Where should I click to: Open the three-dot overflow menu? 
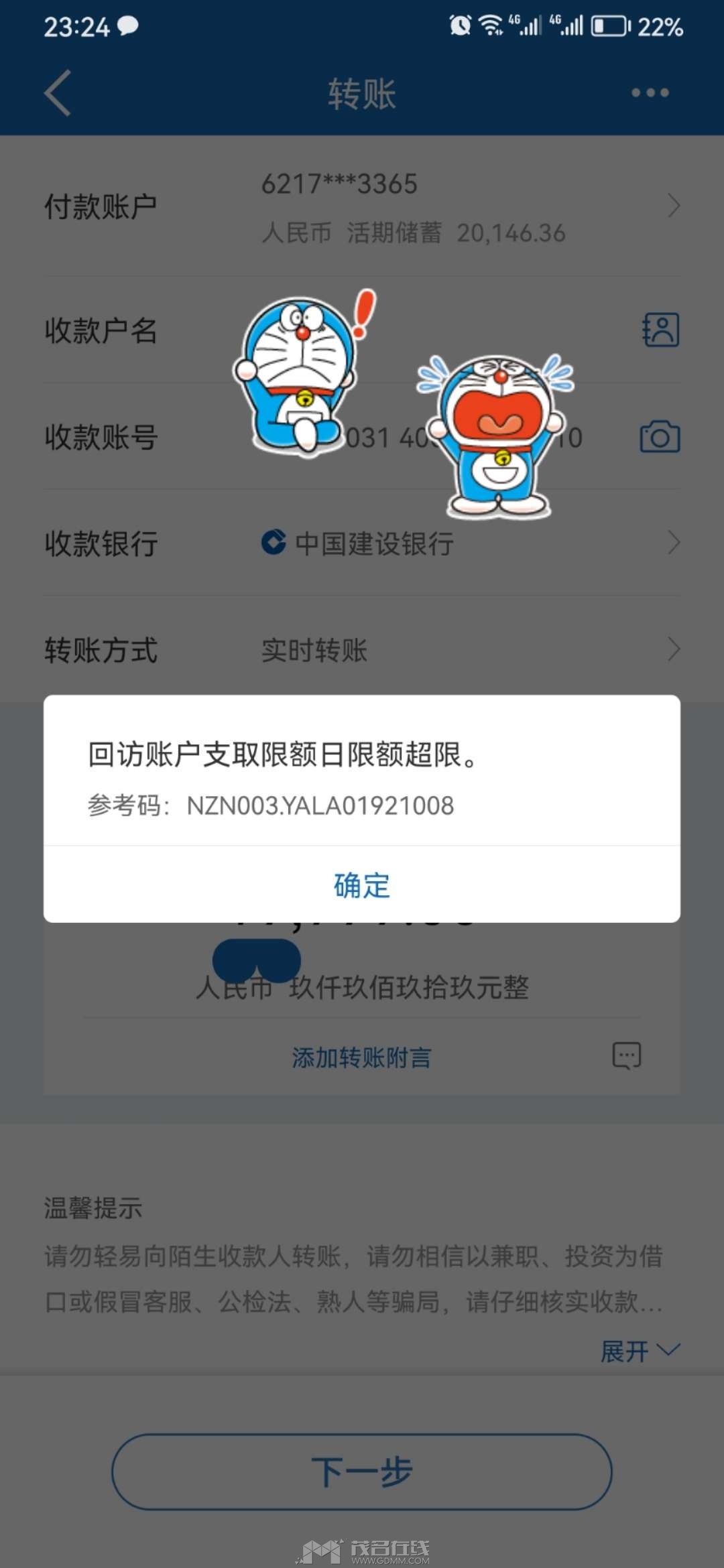pyautogui.click(x=650, y=93)
